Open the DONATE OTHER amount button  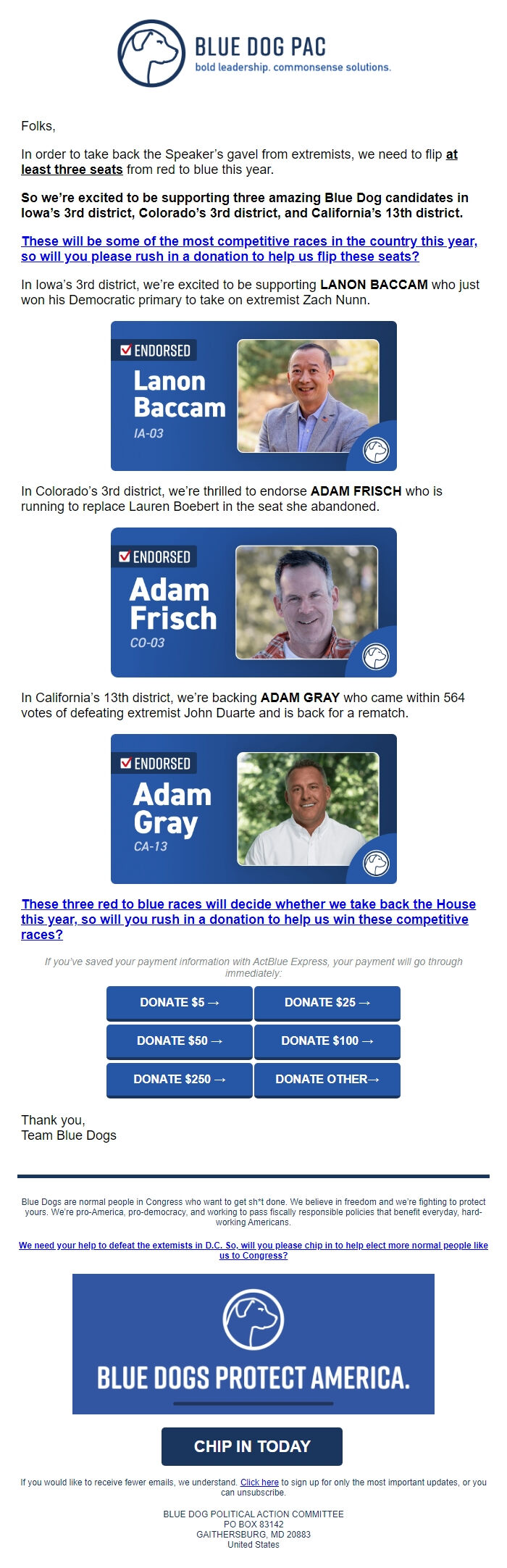pos(327,1080)
